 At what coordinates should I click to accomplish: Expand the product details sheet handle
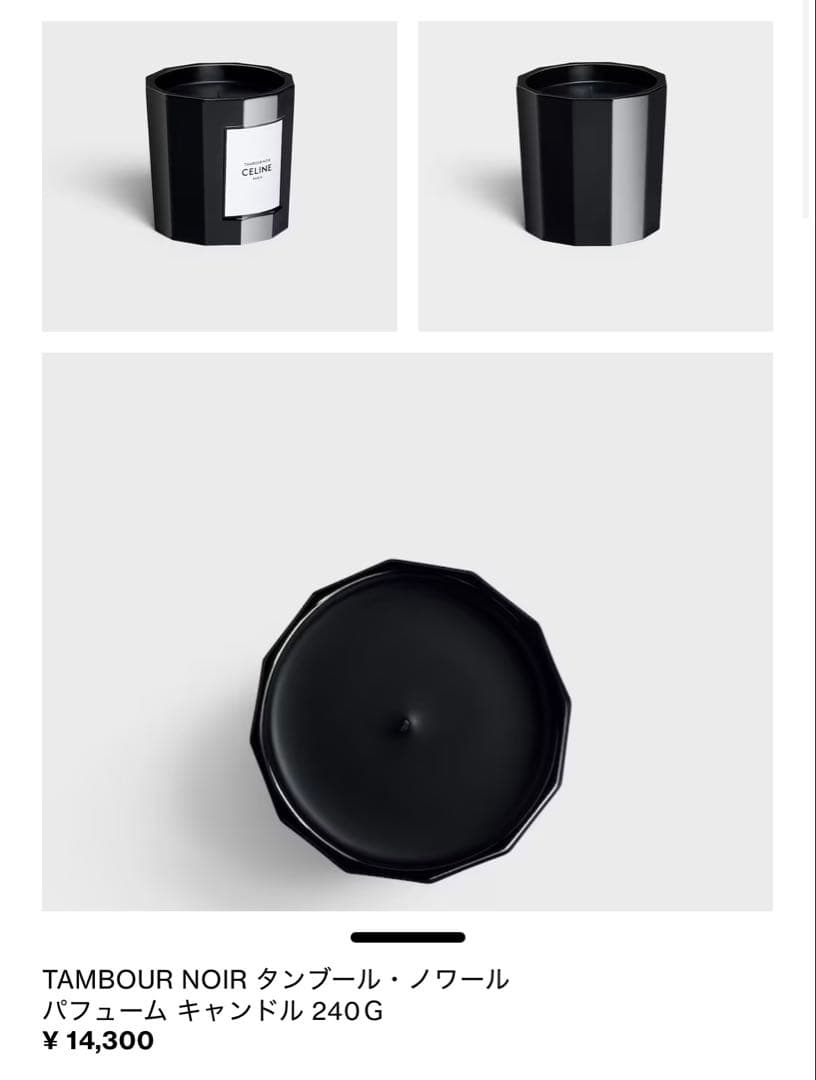click(407, 937)
